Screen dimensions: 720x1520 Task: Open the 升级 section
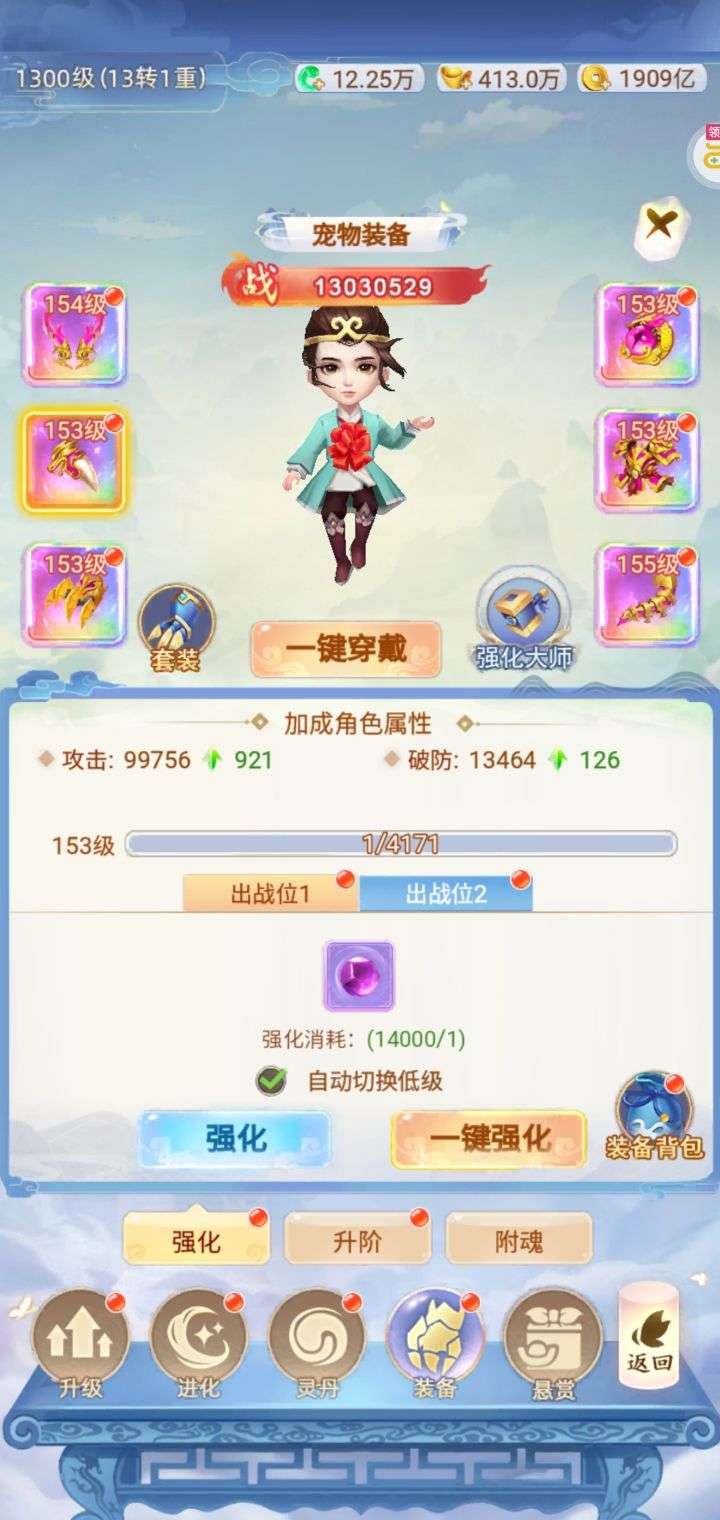pos(80,1342)
